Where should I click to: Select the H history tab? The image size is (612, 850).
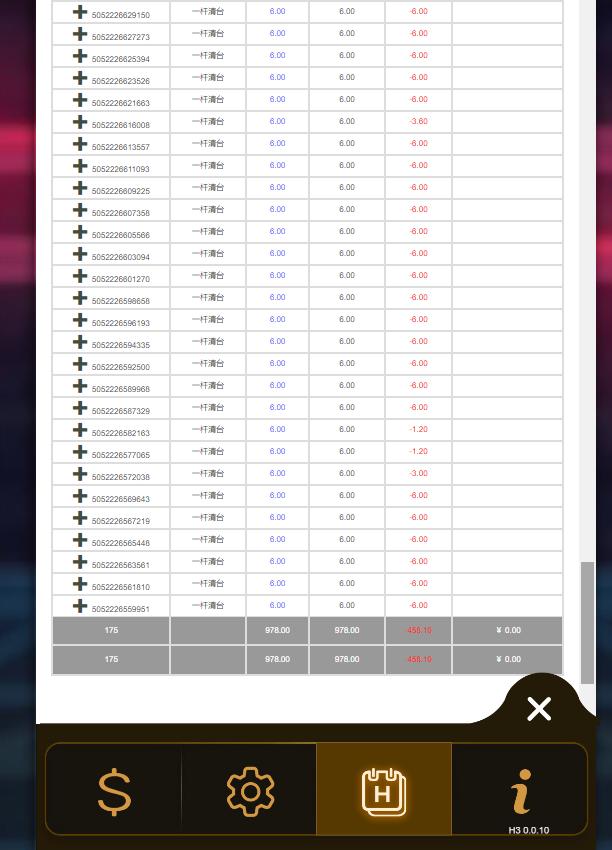click(x=383, y=792)
